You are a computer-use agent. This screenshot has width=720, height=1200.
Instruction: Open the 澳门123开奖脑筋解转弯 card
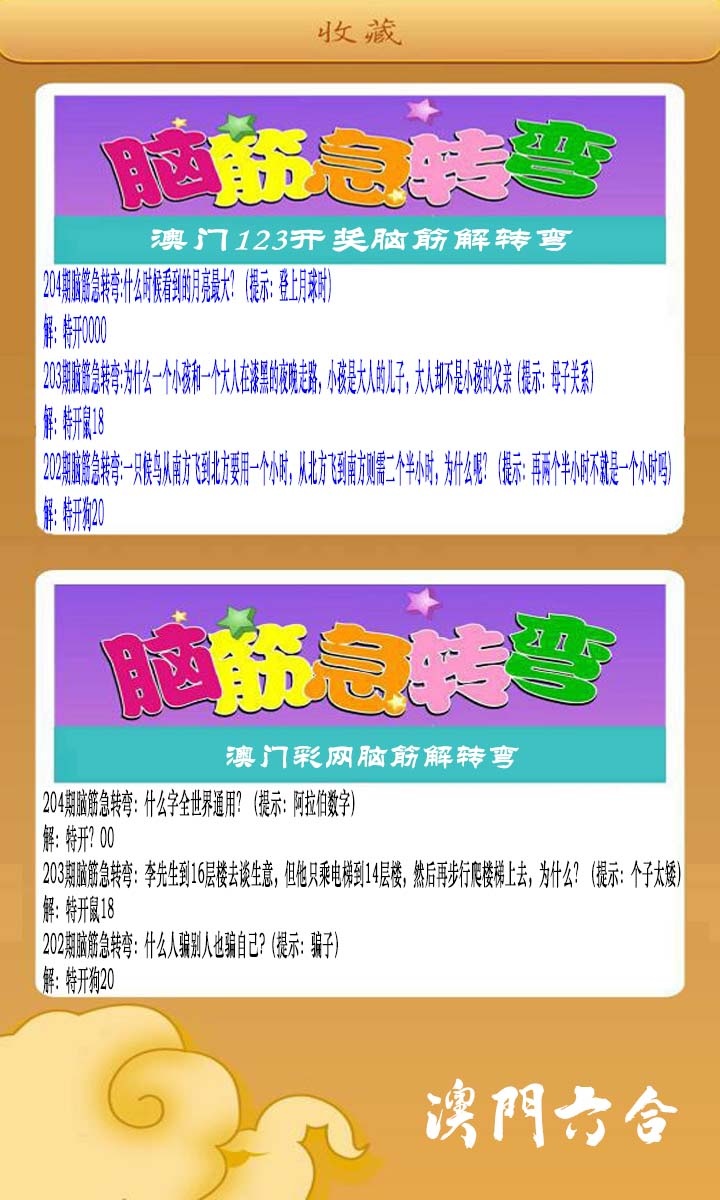point(360,308)
